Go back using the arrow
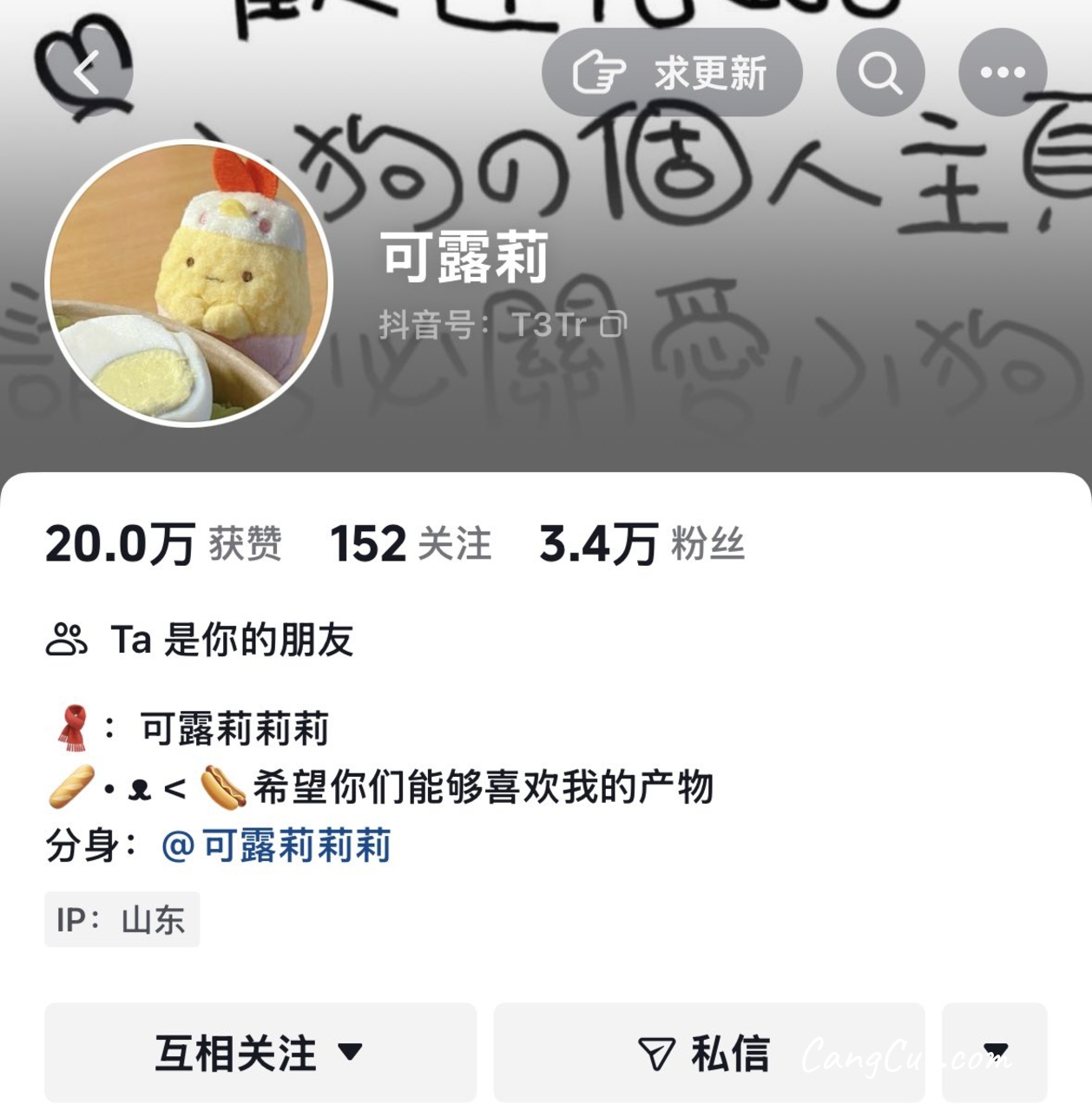Screen dimensions: 1092x1111 [87, 72]
